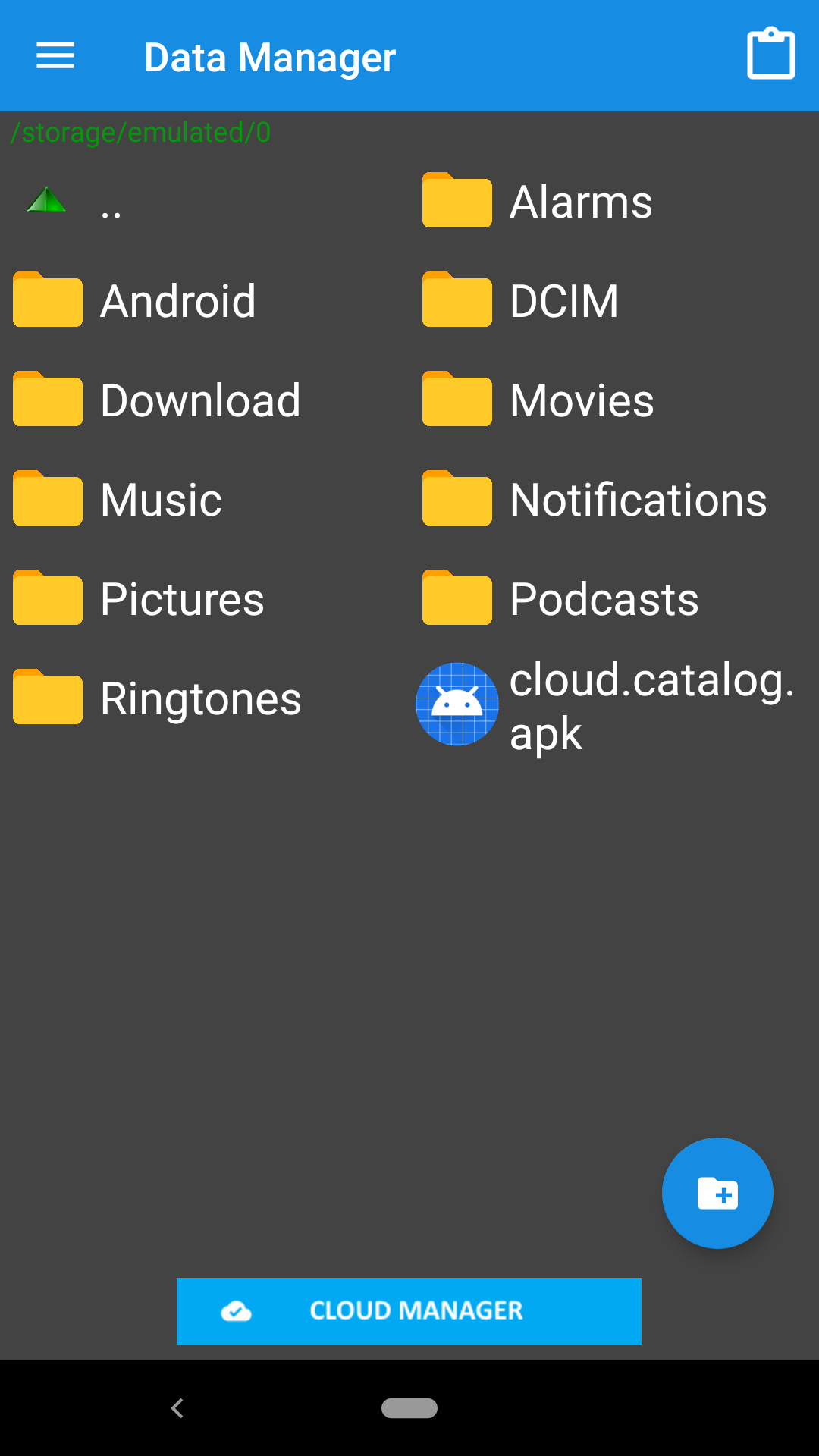The height and width of the screenshot is (1456, 819).
Task: Open the Music folder
Action: (205, 500)
